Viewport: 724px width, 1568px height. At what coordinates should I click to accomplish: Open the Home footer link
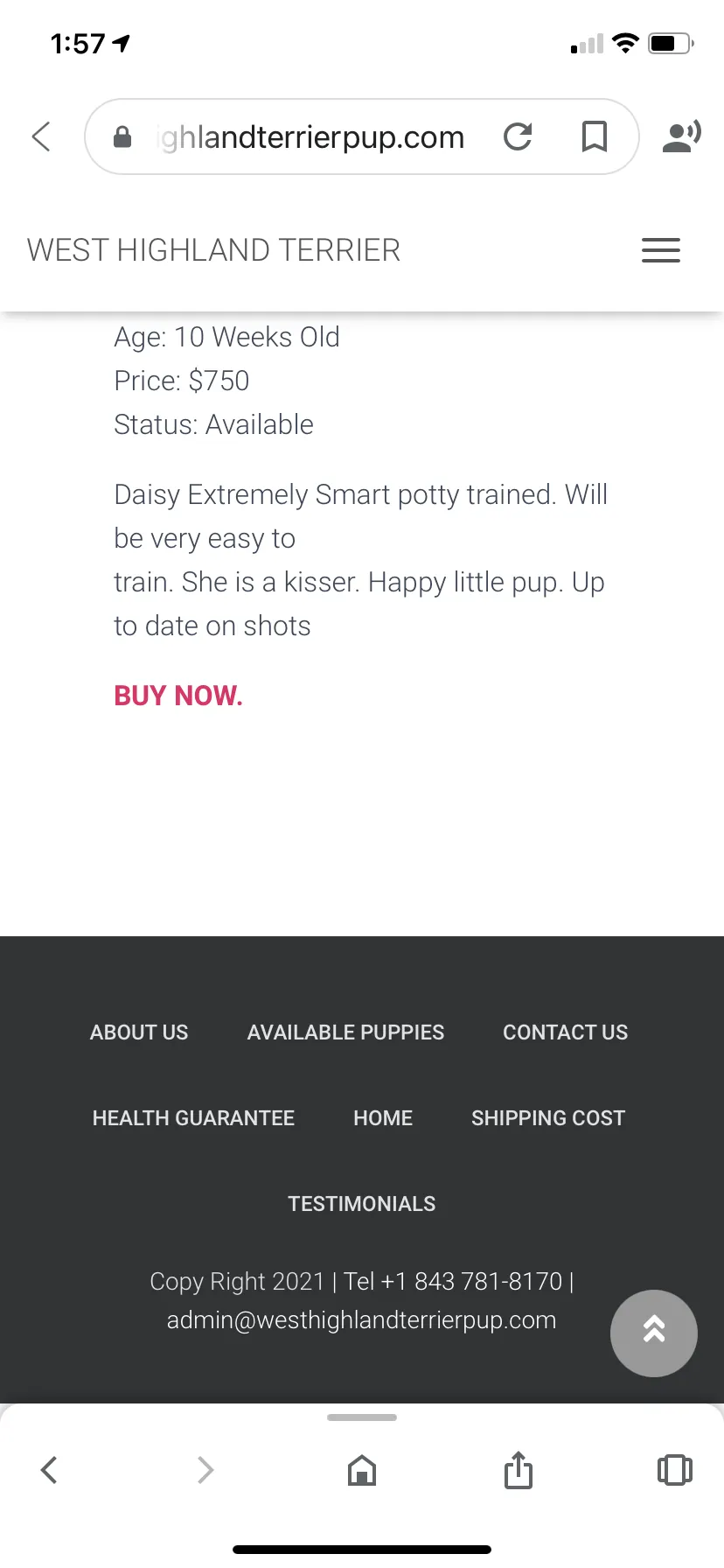tap(383, 1118)
